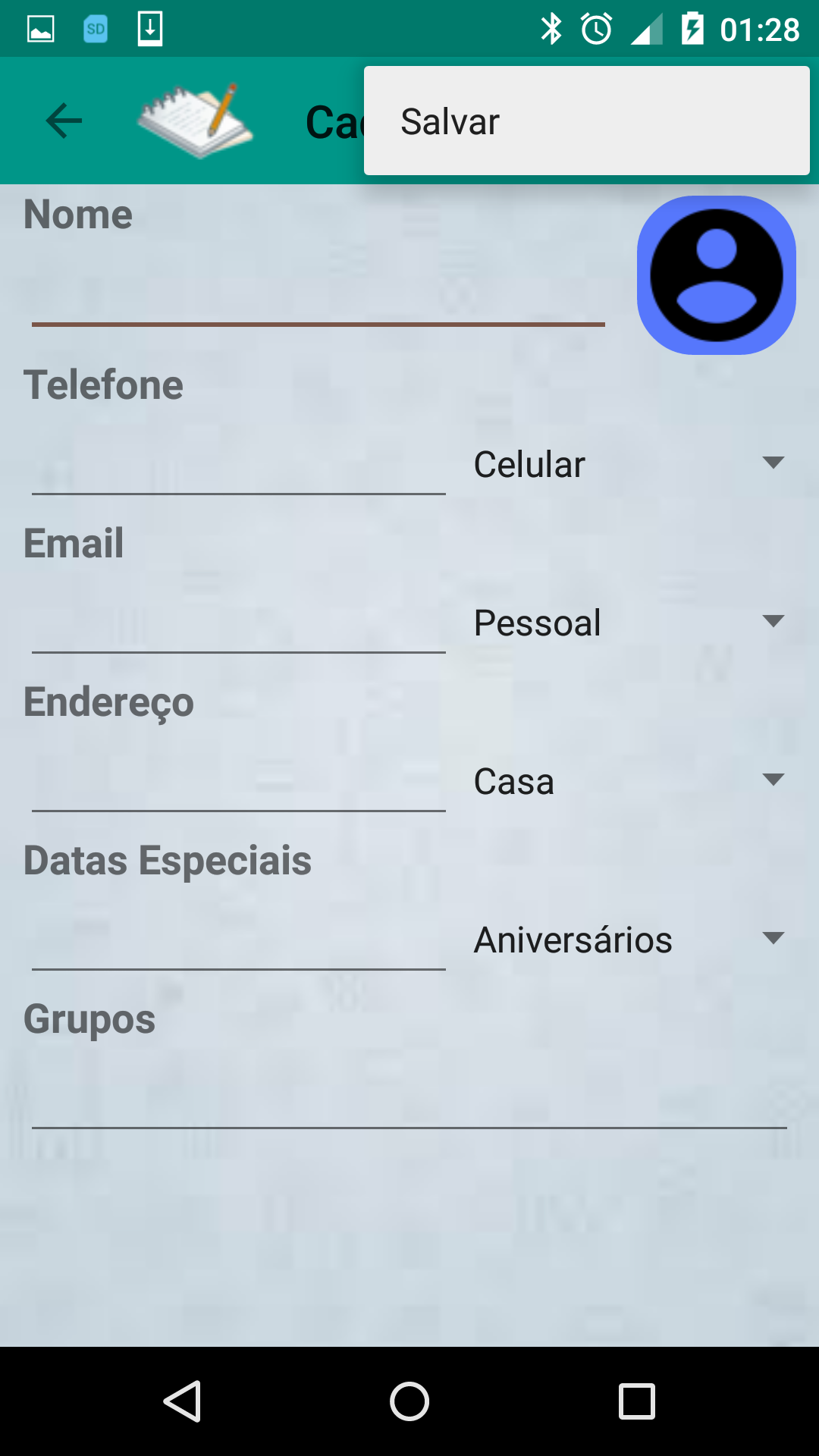This screenshot has height=1456, width=819.
Task: Click the gallery icon in the status bar
Action: tap(39, 28)
